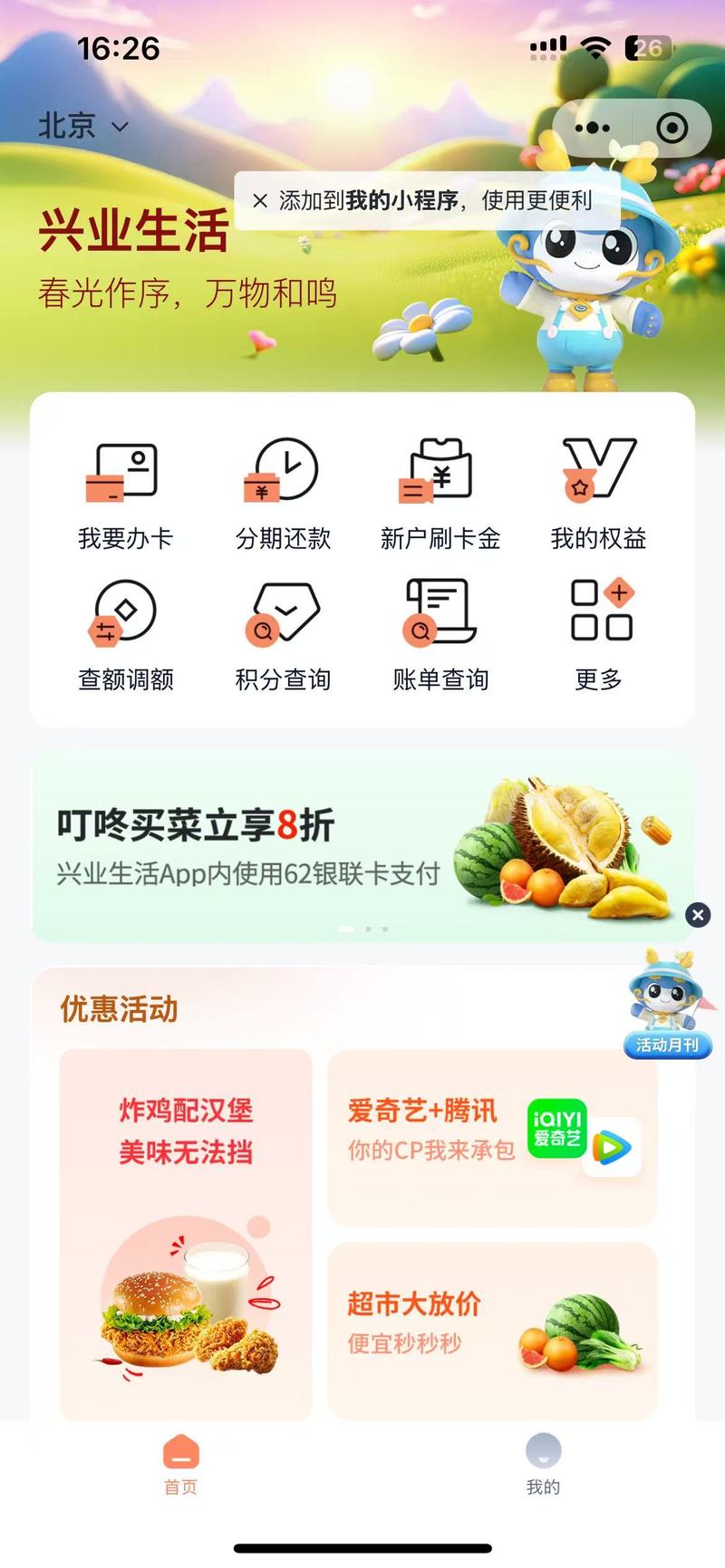Screen dimensions: 725x1568
Task: Close the floating 活动月刊 mascot widget
Action: [698, 915]
